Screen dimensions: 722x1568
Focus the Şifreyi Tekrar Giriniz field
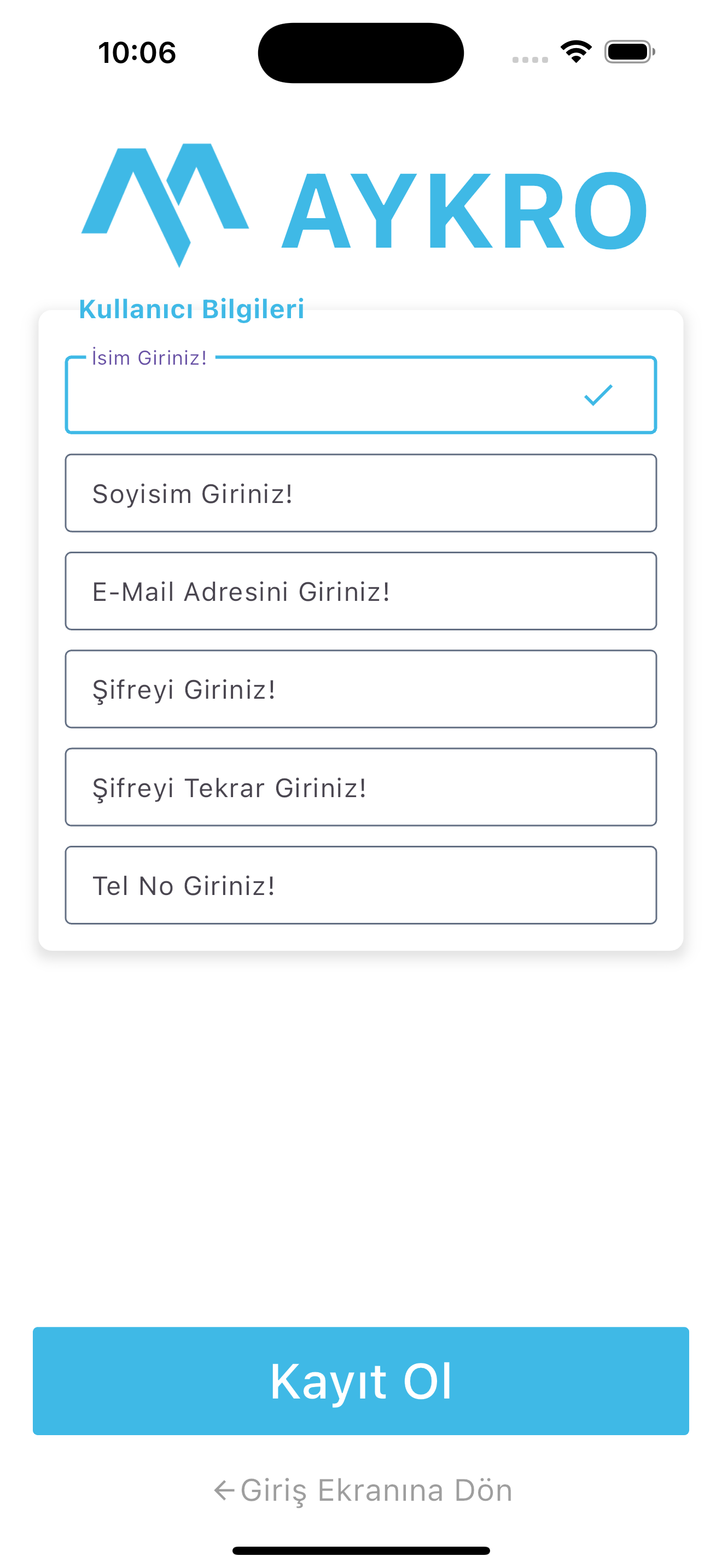(360, 787)
